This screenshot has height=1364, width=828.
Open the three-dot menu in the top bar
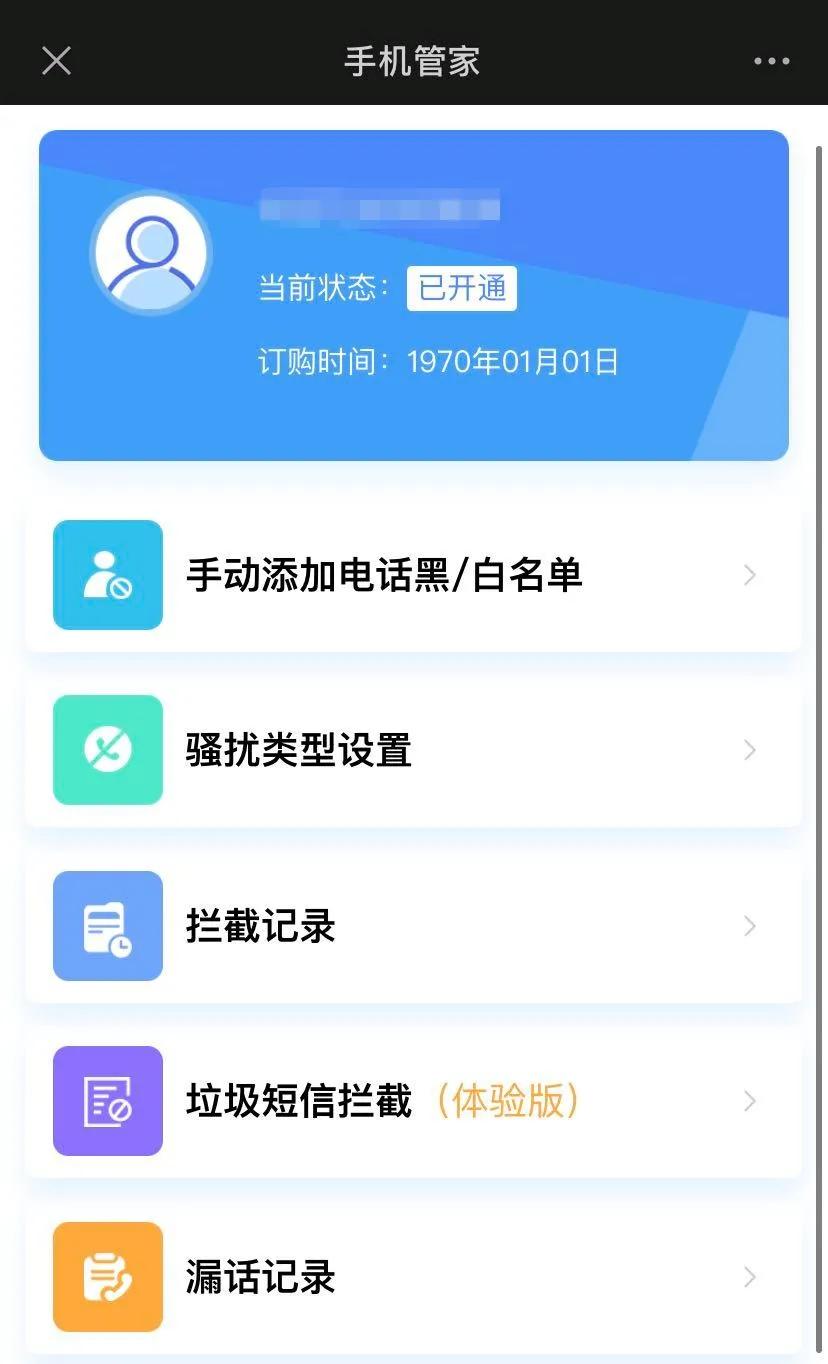point(770,60)
